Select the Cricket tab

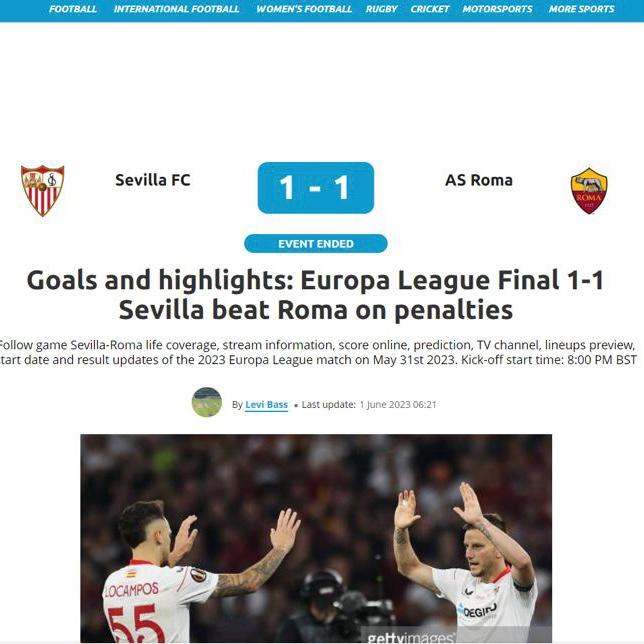[430, 9]
